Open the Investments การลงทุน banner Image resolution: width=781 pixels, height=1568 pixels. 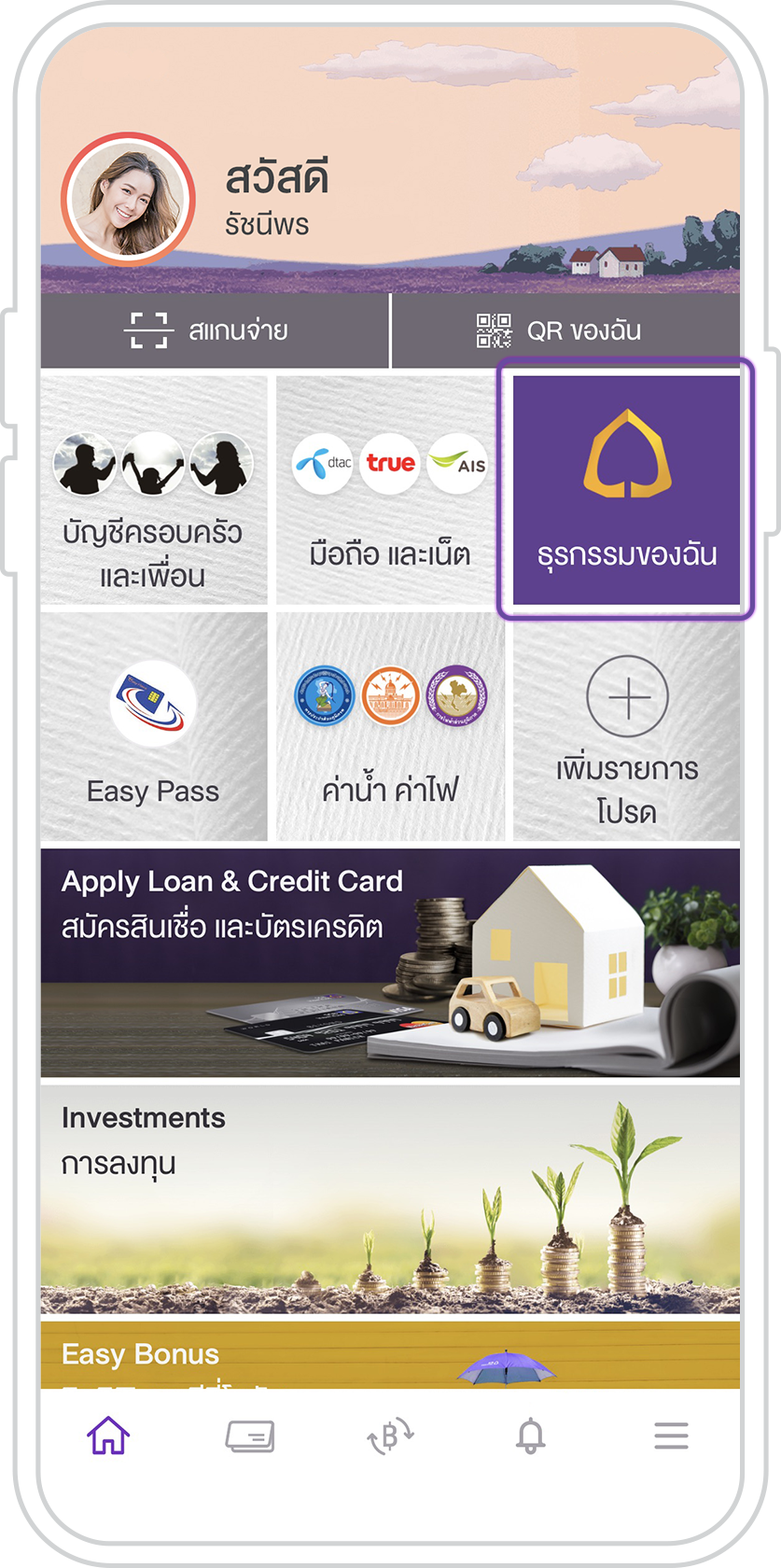click(x=390, y=1198)
